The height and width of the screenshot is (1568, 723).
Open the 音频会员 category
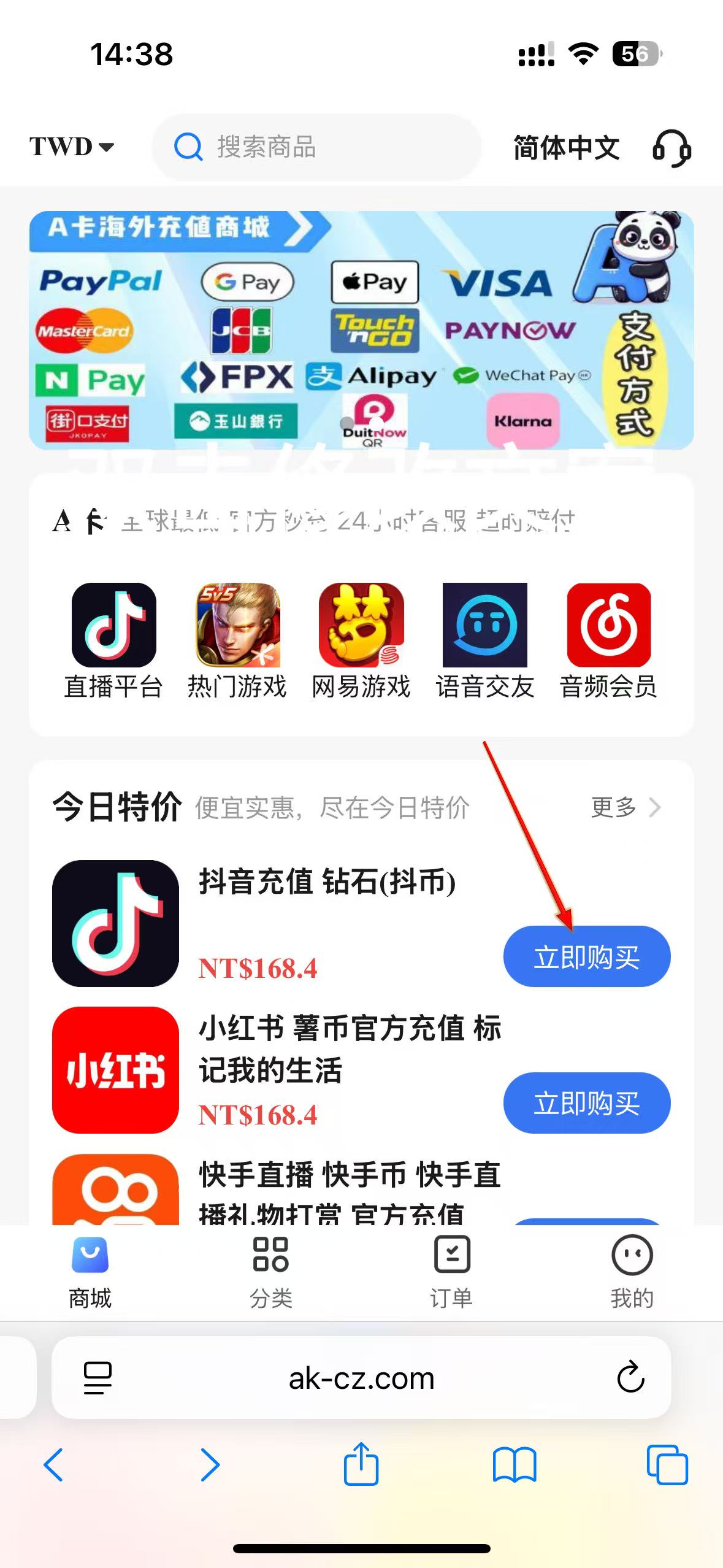click(608, 640)
